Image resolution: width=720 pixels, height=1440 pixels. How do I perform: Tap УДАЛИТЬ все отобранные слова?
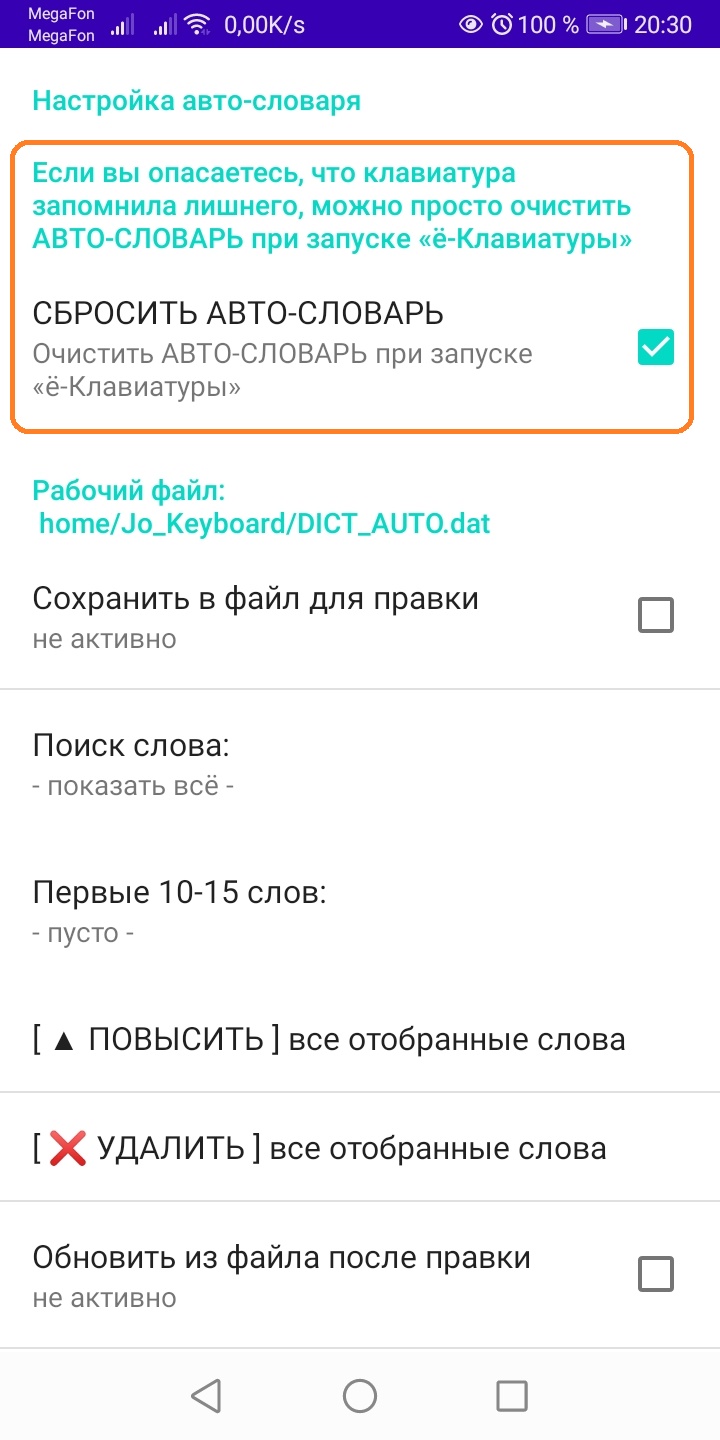click(x=360, y=1147)
